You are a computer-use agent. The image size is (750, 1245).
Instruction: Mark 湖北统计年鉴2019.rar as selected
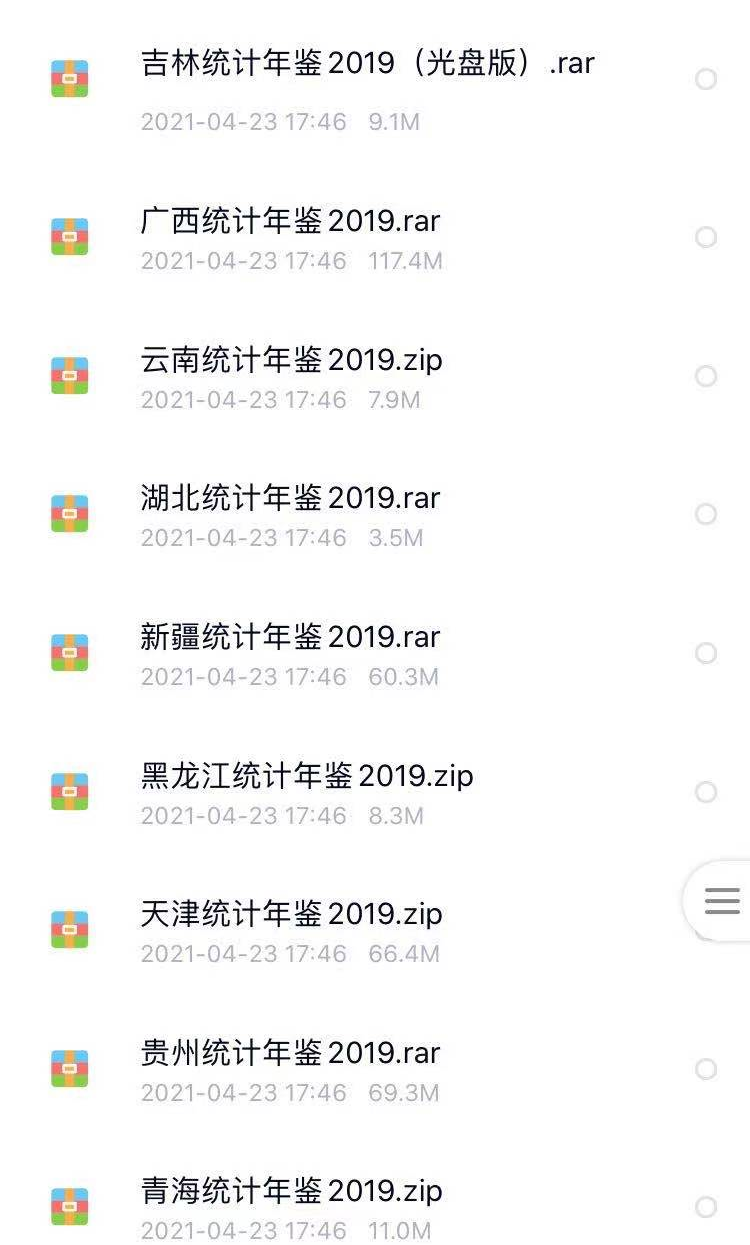tap(706, 514)
